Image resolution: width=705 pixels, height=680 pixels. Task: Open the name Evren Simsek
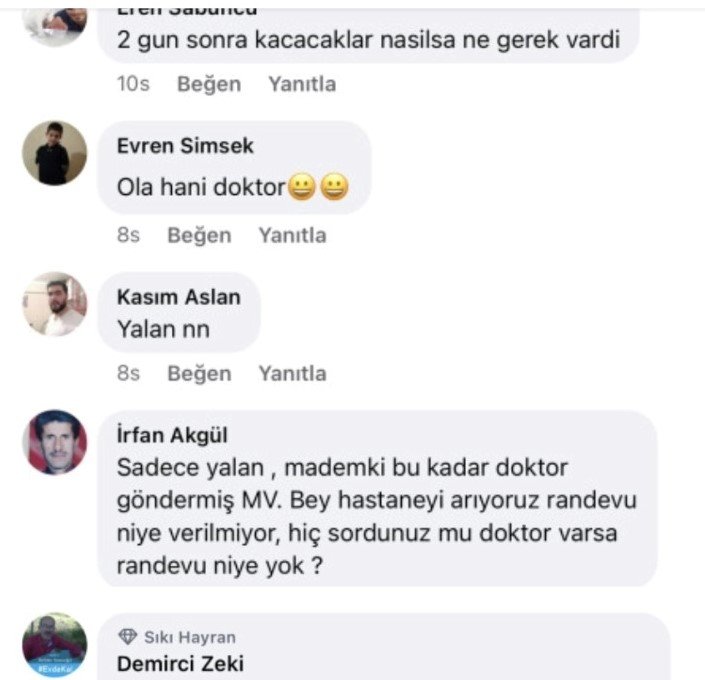185,146
